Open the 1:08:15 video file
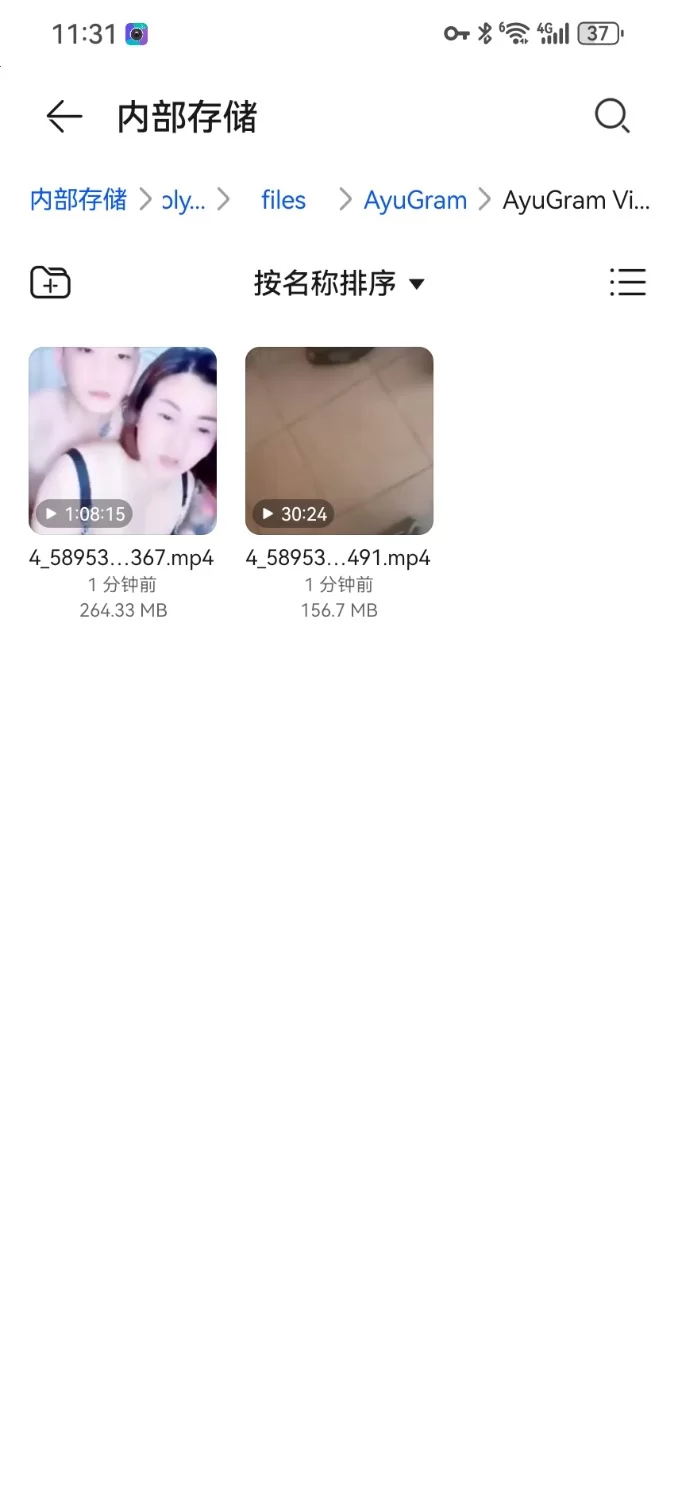Screen dimensions: 678x1500 click(x=122, y=441)
